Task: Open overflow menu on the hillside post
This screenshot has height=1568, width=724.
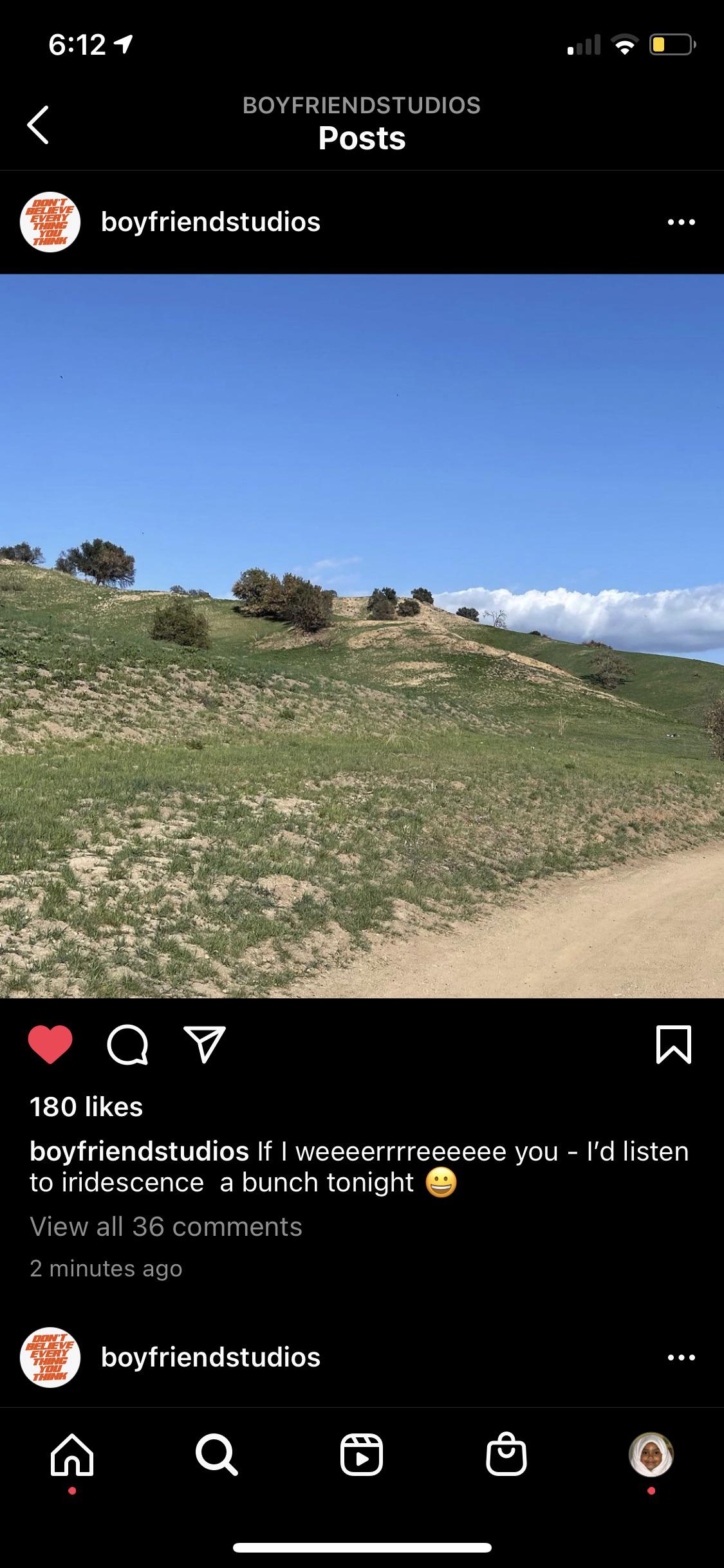Action: coord(681,222)
